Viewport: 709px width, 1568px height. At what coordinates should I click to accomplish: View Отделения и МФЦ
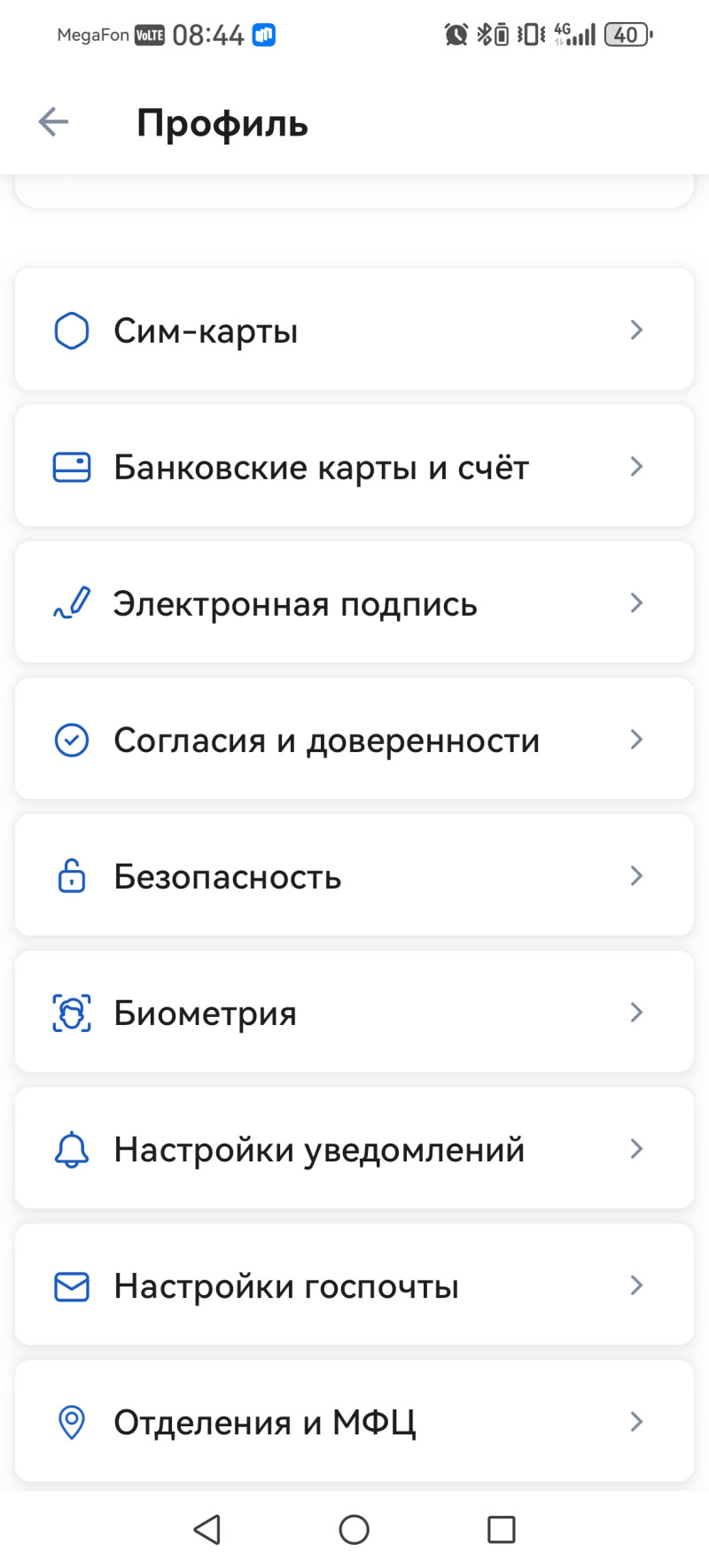pyautogui.click(x=354, y=1421)
